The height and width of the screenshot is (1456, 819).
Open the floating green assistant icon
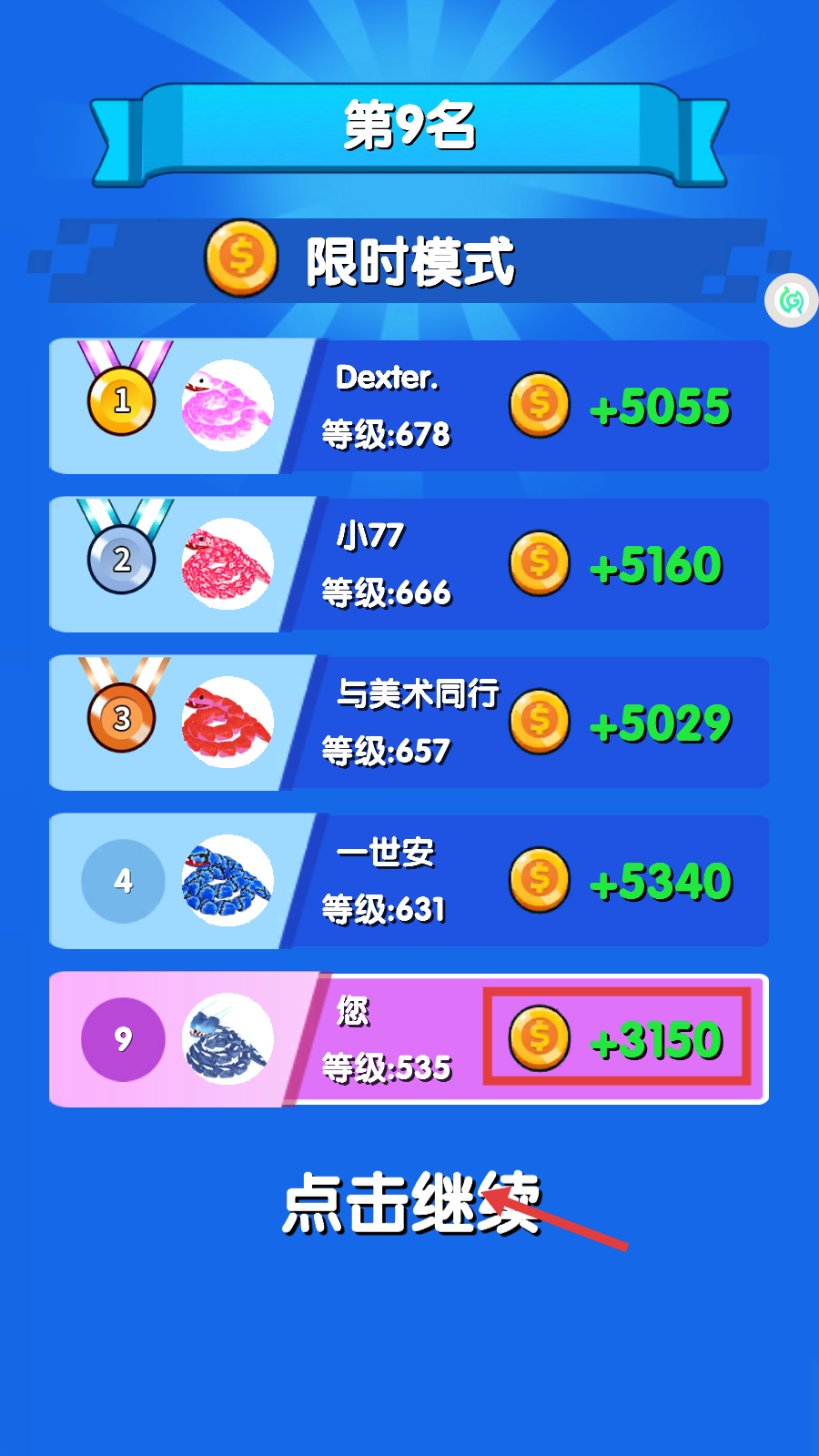[792, 300]
